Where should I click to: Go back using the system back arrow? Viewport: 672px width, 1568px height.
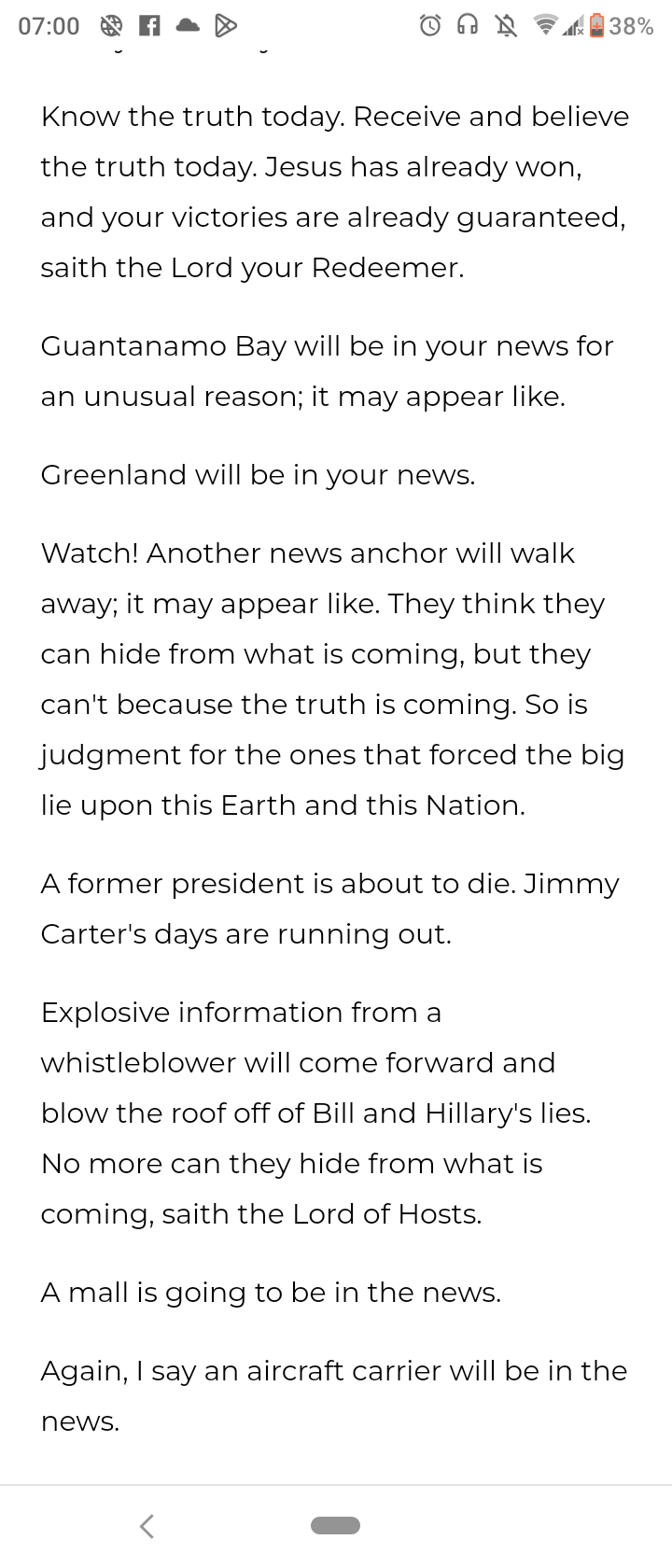[x=147, y=1525]
